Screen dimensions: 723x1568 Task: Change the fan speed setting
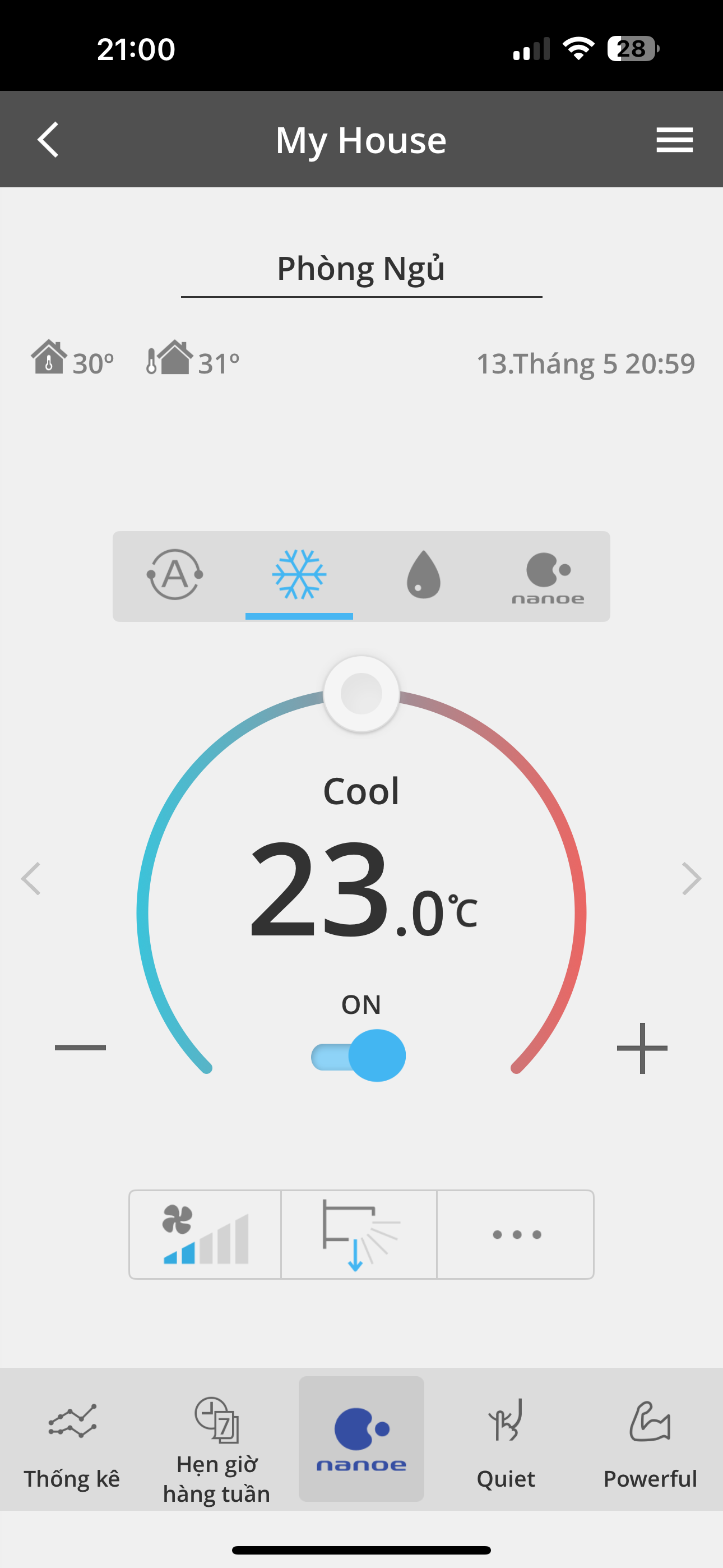205,1234
